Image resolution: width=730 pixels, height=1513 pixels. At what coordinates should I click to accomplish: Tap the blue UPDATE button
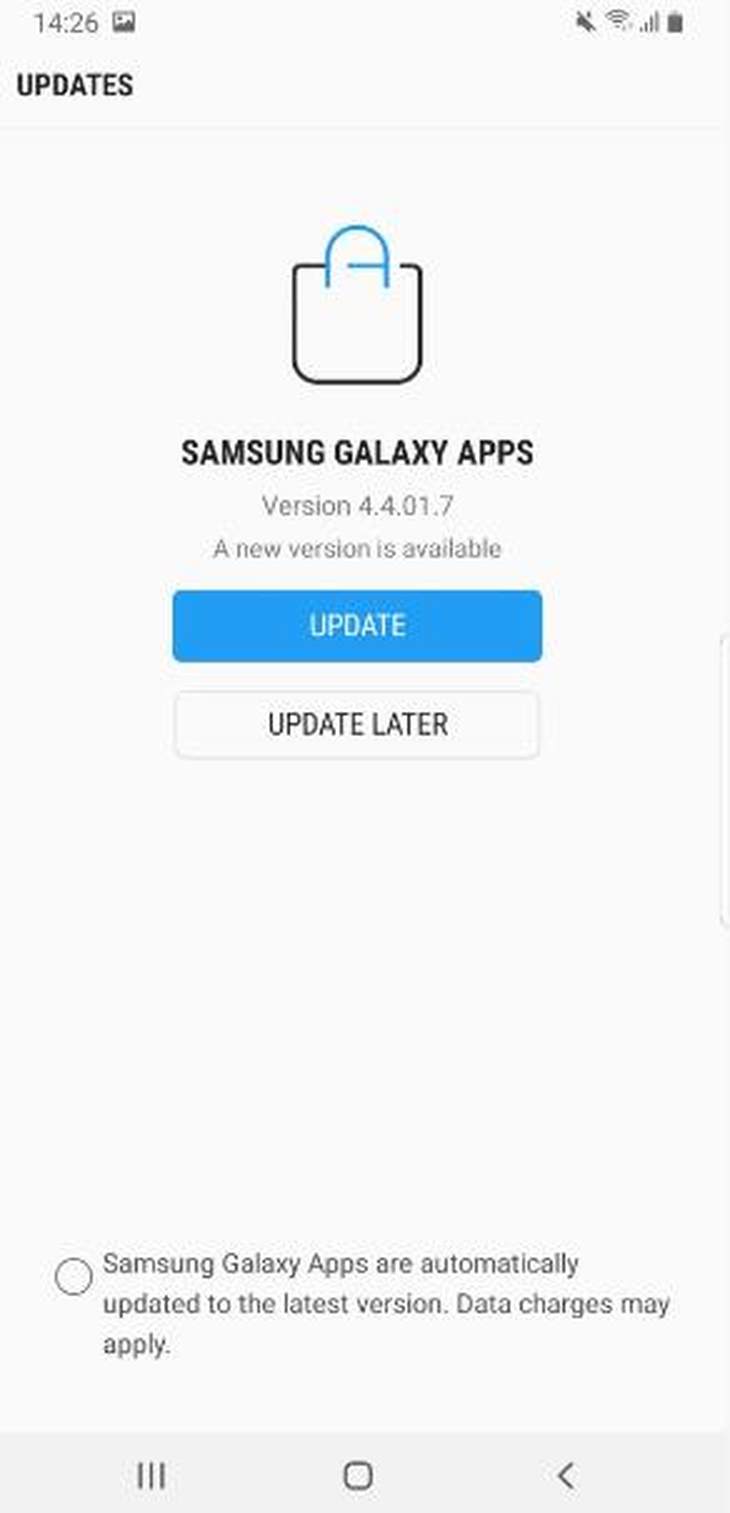click(357, 626)
